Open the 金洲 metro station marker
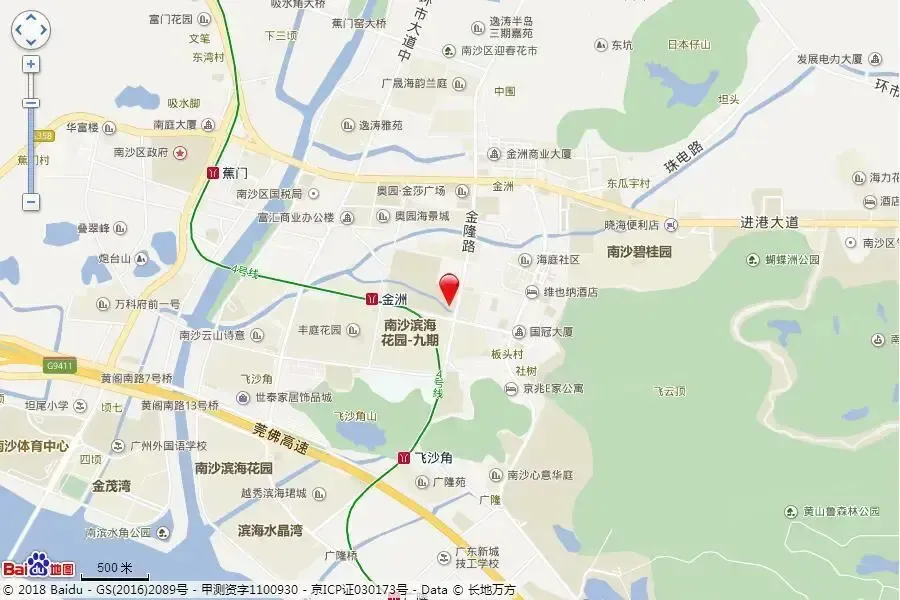This screenshot has width=900, height=600. [x=372, y=299]
